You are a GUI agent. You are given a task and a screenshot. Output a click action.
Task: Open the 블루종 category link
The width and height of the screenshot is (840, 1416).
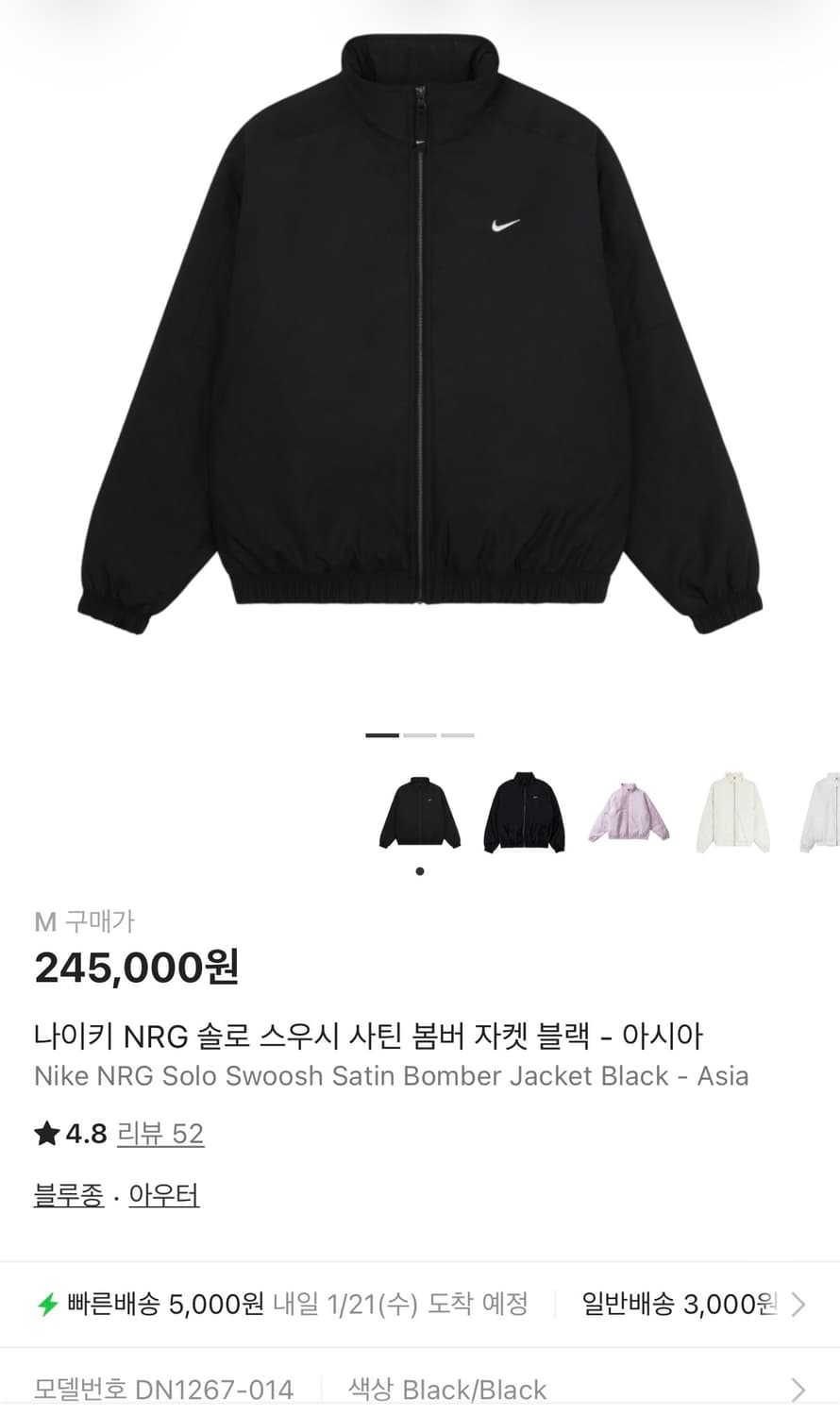[68, 1194]
